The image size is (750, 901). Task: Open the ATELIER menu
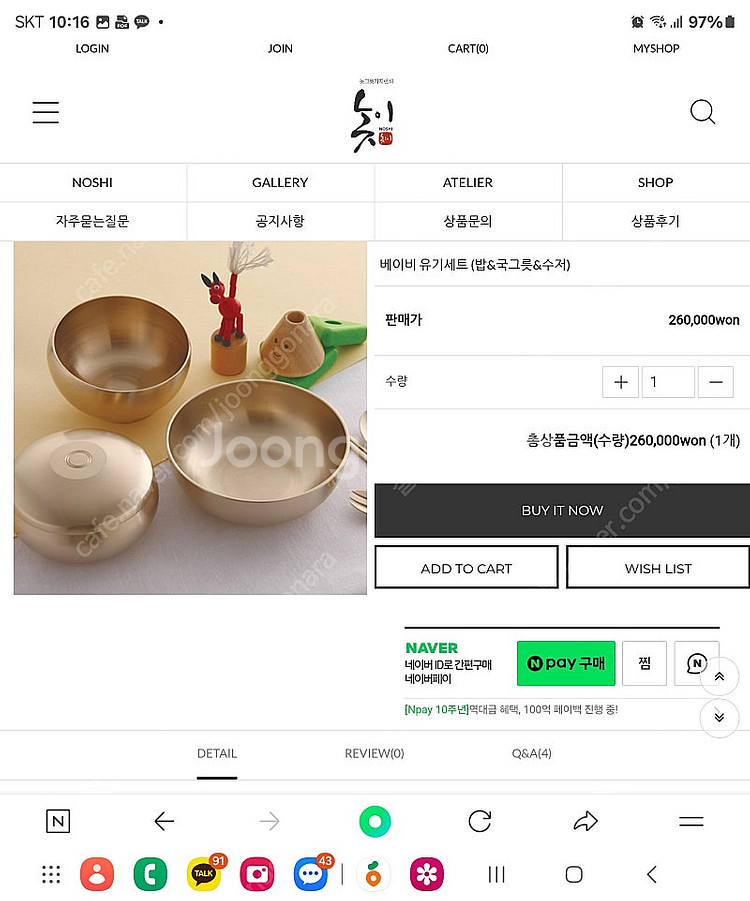pyautogui.click(x=468, y=182)
